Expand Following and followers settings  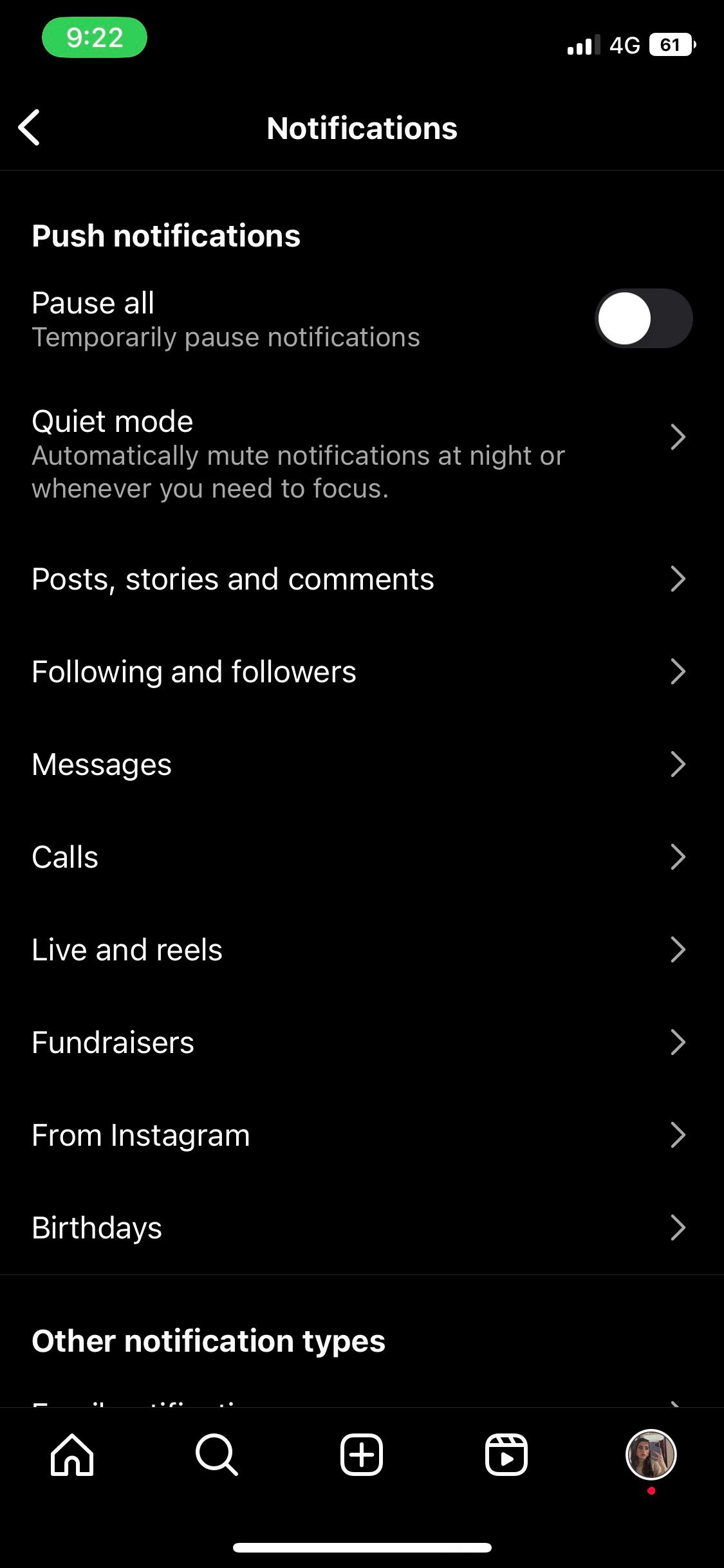point(679,671)
